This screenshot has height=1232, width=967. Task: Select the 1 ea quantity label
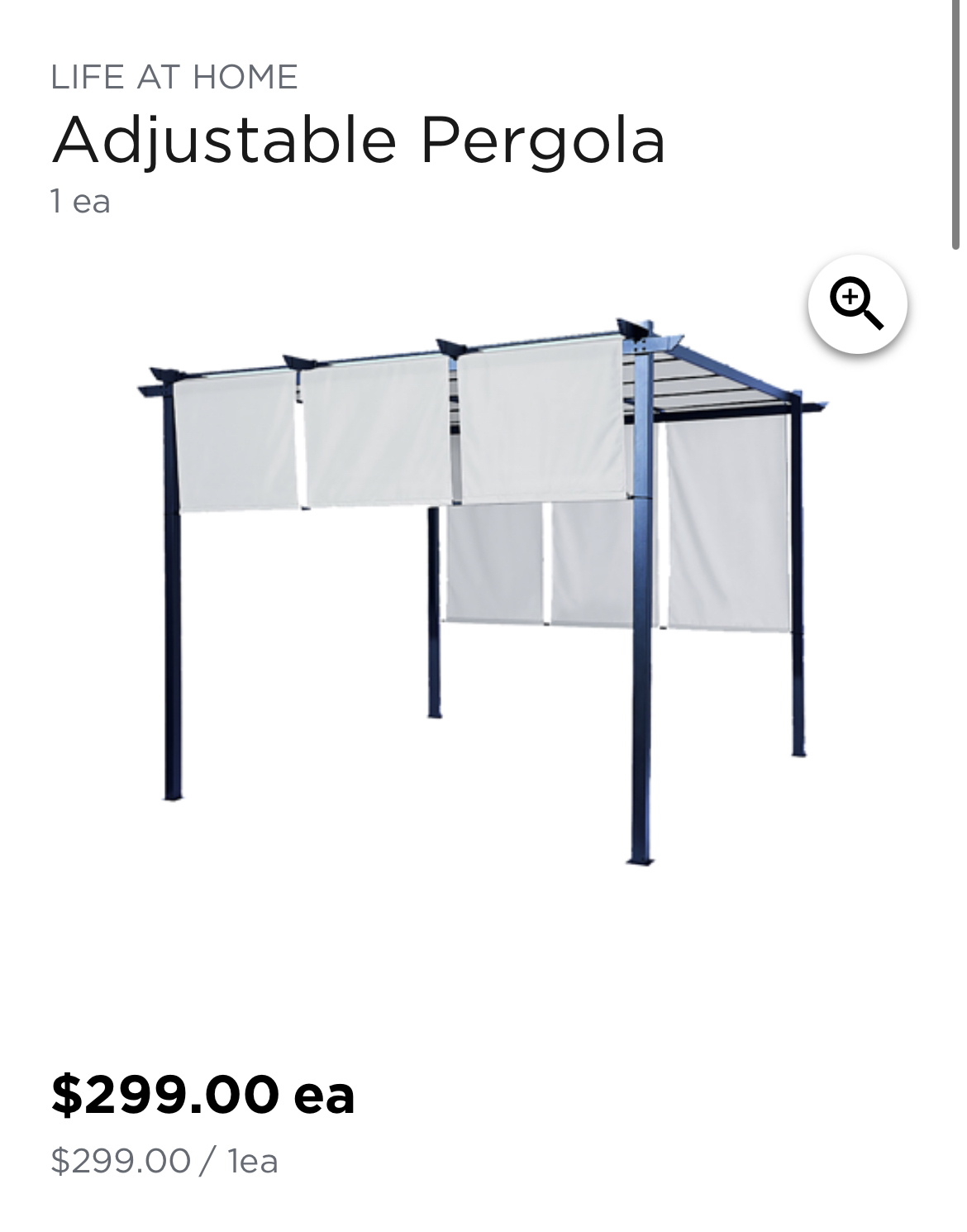tap(79, 201)
